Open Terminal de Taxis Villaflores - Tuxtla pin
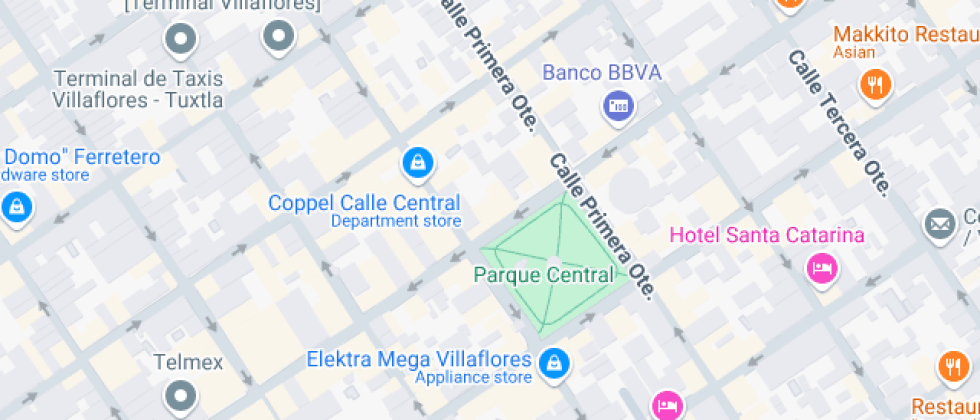Viewport: 980px width, 420px height. pos(181,40)
